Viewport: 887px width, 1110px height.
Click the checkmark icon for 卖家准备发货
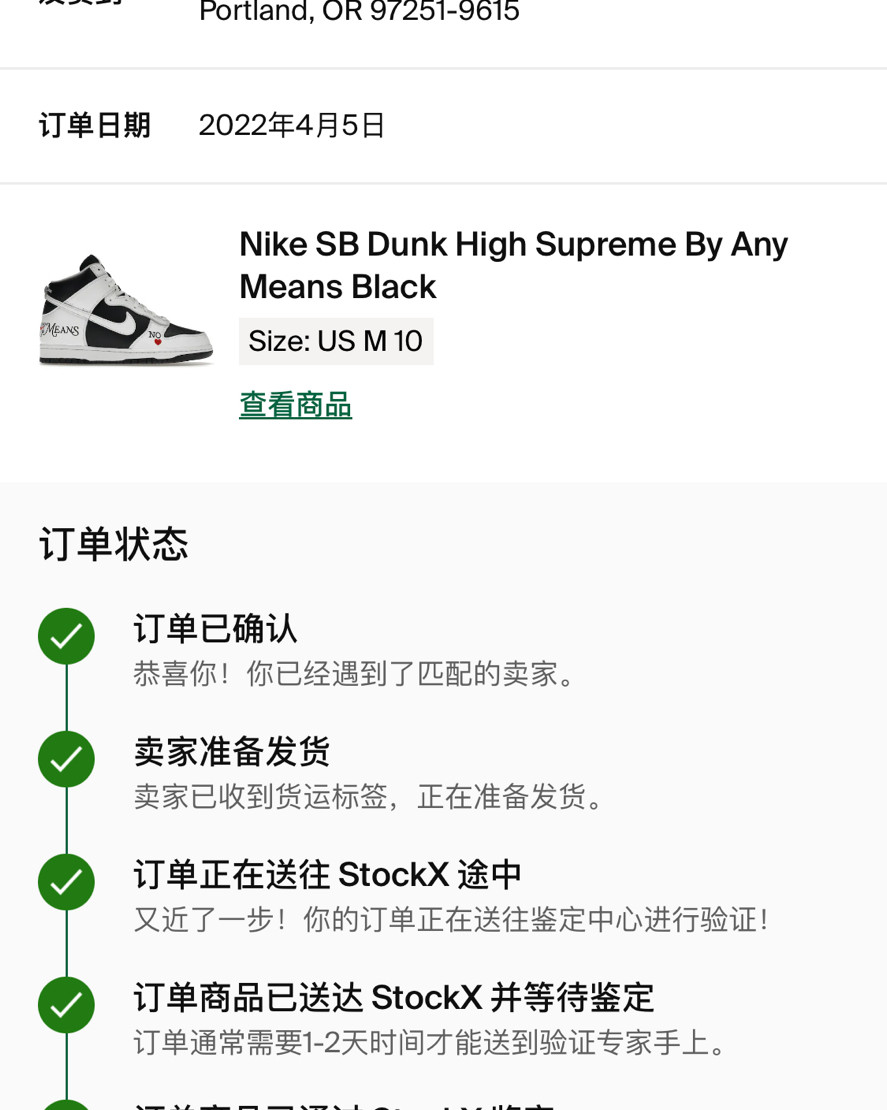(x=66, y=759)
